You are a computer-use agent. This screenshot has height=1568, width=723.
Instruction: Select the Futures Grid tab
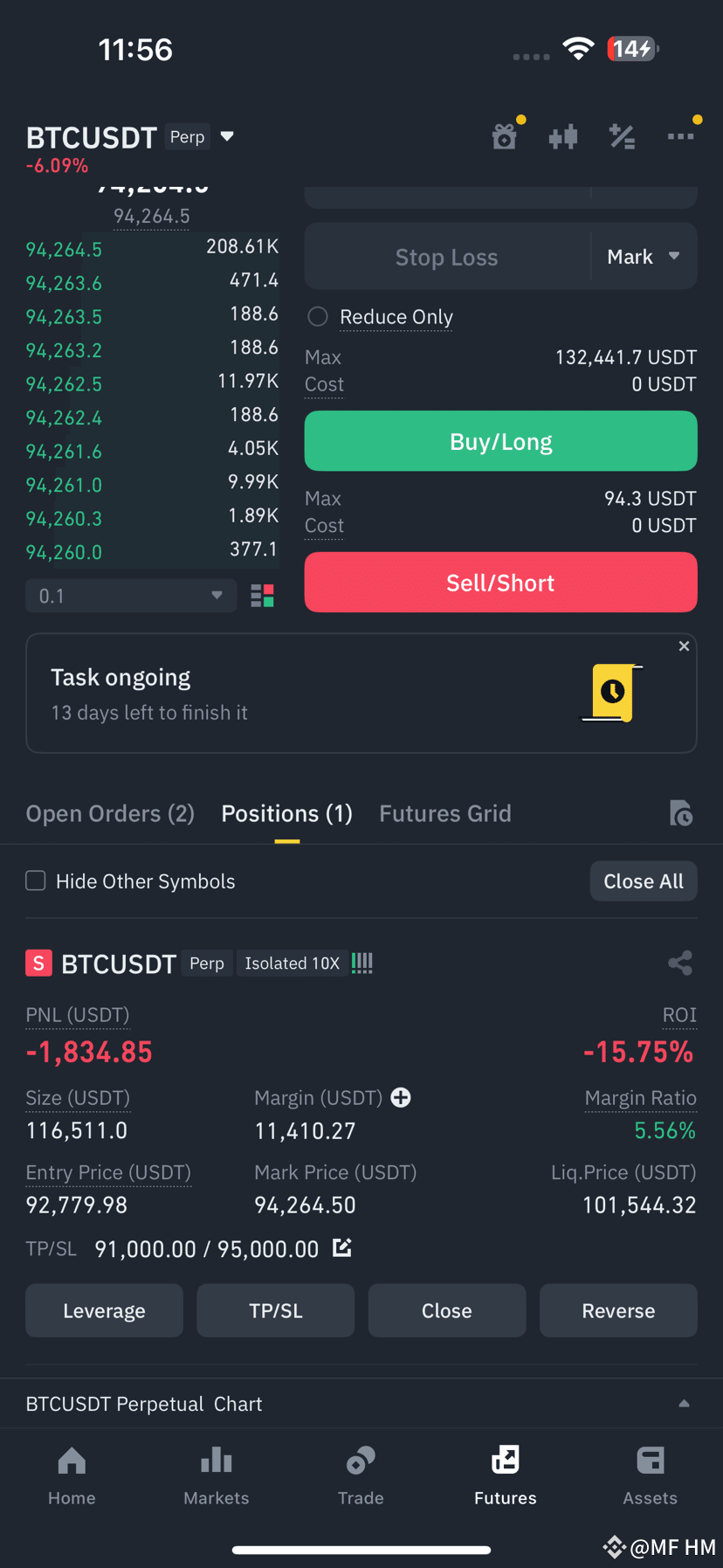pyautogui.click(x=445, y=813)
